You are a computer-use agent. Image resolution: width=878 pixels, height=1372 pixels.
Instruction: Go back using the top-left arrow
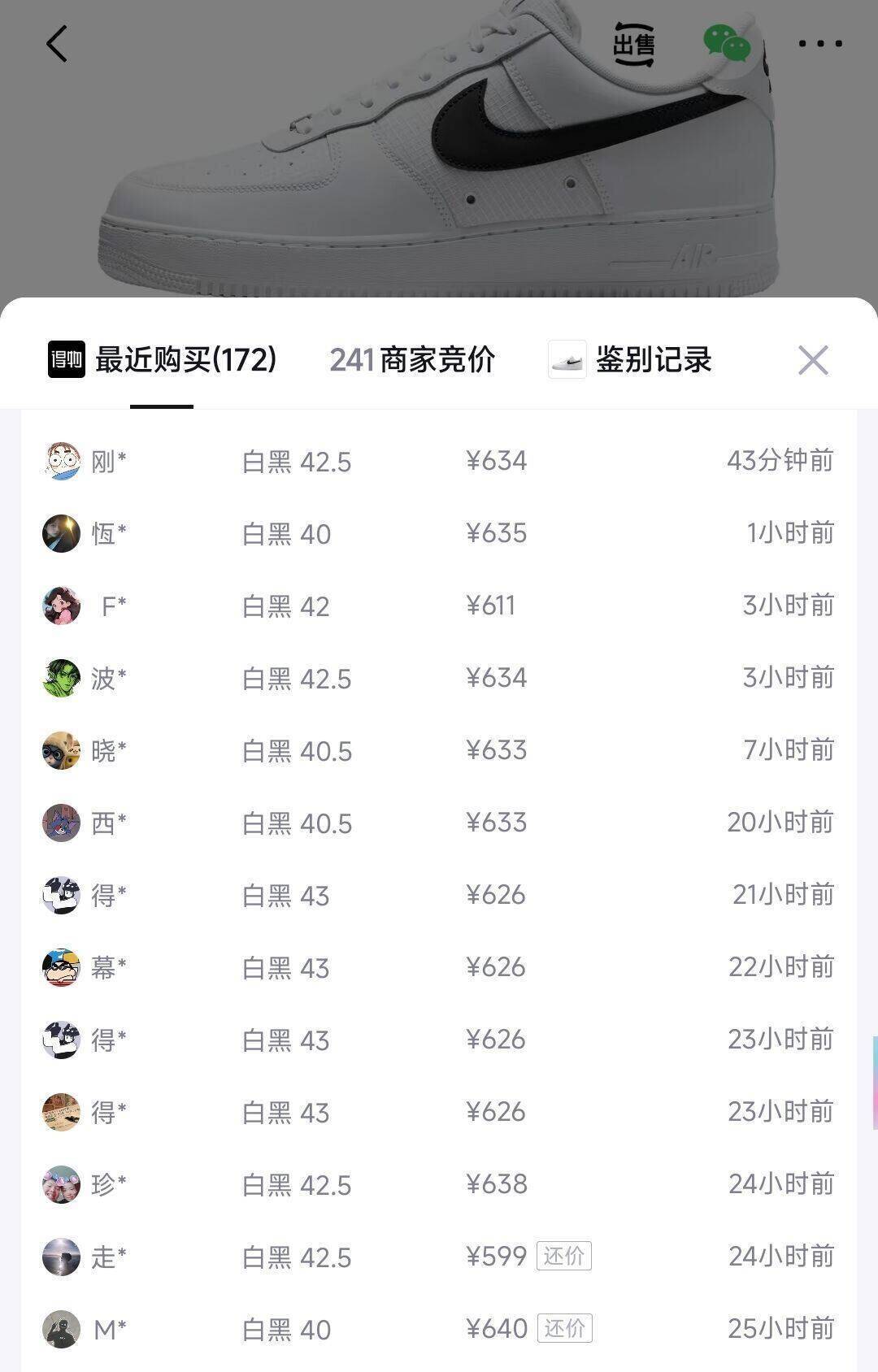click(57, 44)
